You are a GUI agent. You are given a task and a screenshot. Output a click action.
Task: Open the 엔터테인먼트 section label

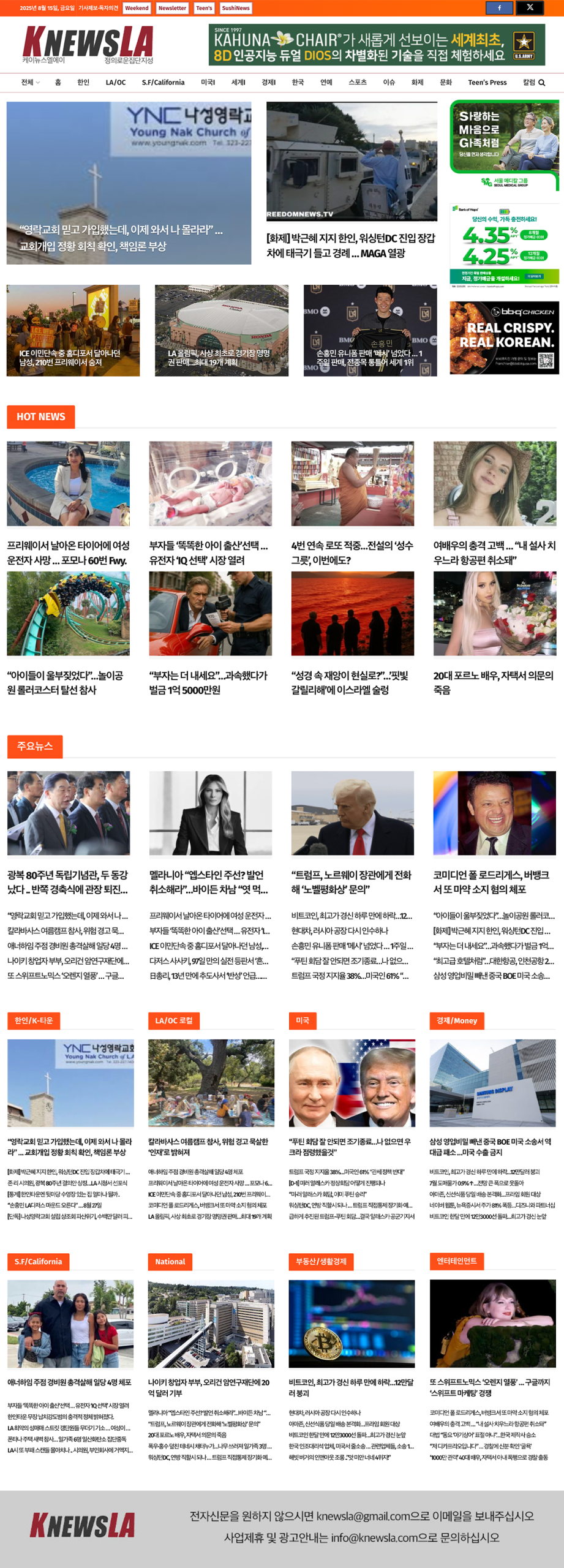[x=456, y=1261]
